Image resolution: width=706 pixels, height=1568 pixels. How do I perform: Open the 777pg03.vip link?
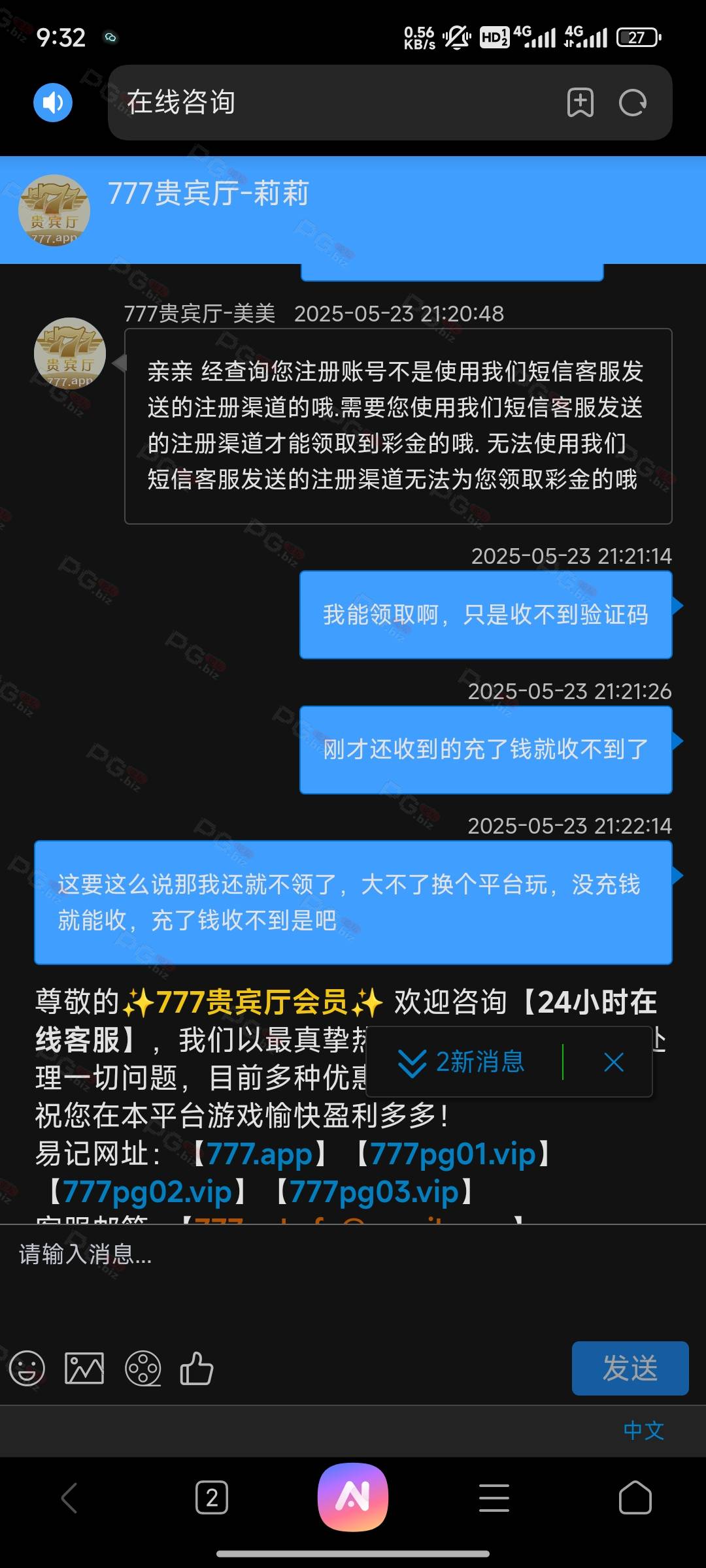point(374,1192)
